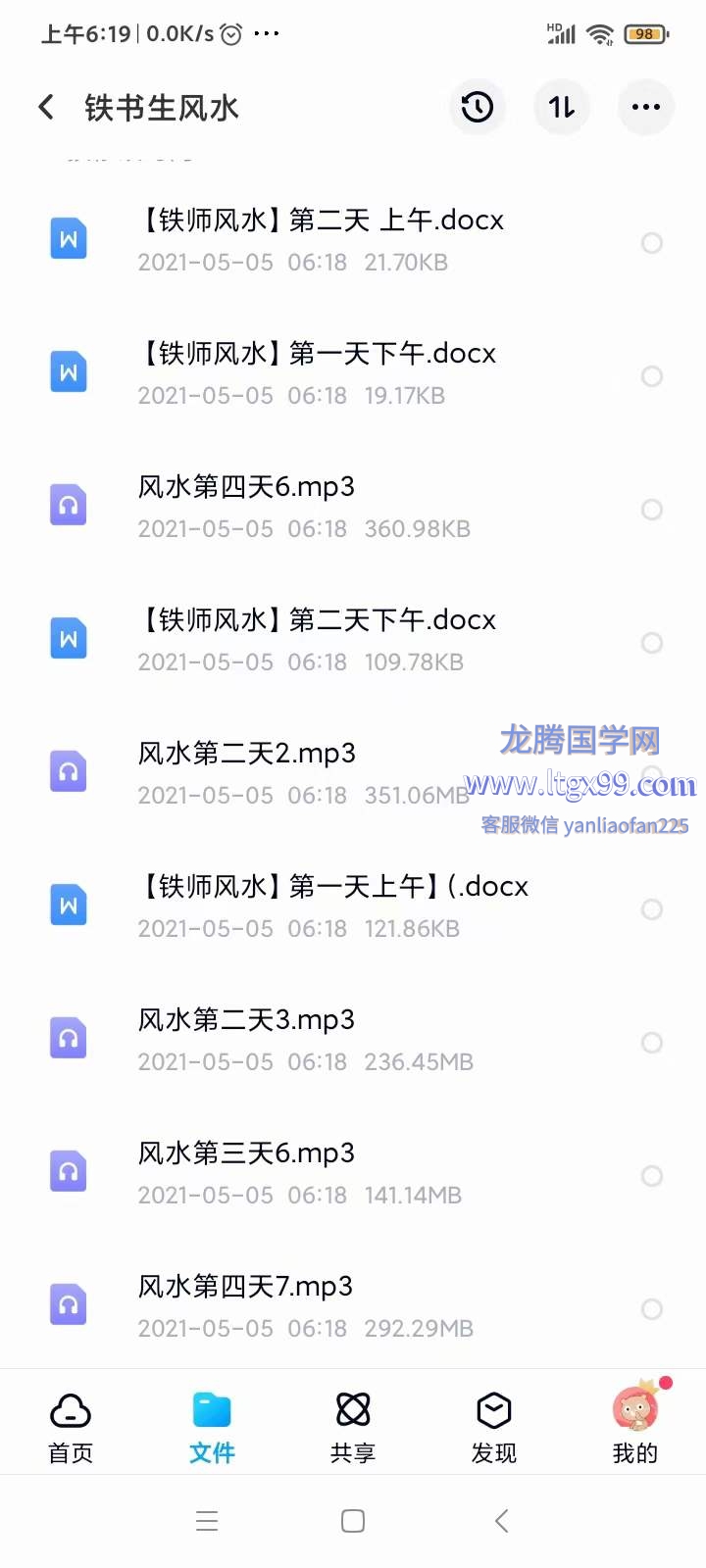Go back from 铁书生风水 folder

coord(46,107)
